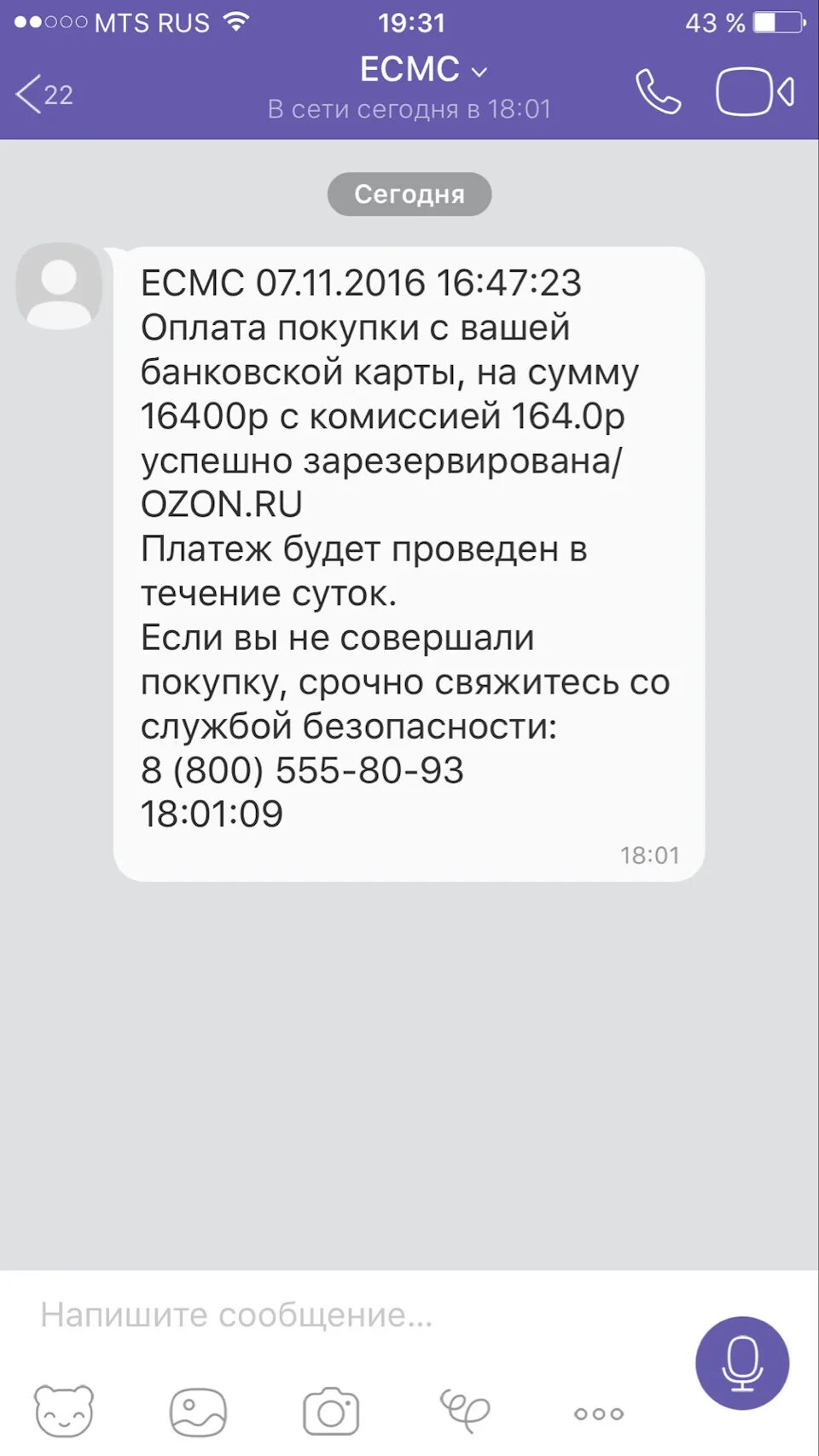Open the camera to take a photo
This screenshot has width=819, height=1456.
pos(331,1412)
